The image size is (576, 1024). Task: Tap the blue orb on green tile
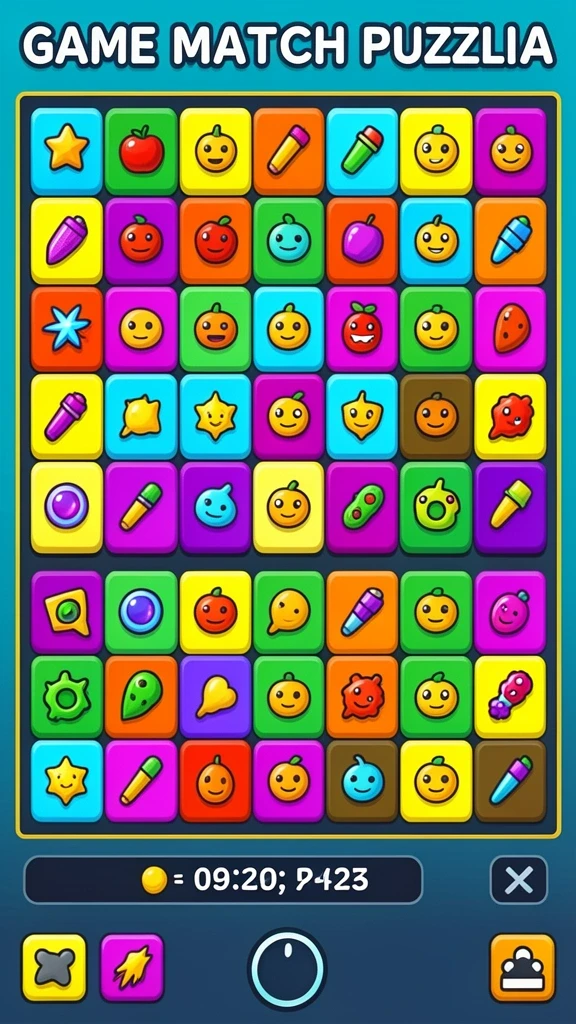(141, 612)
